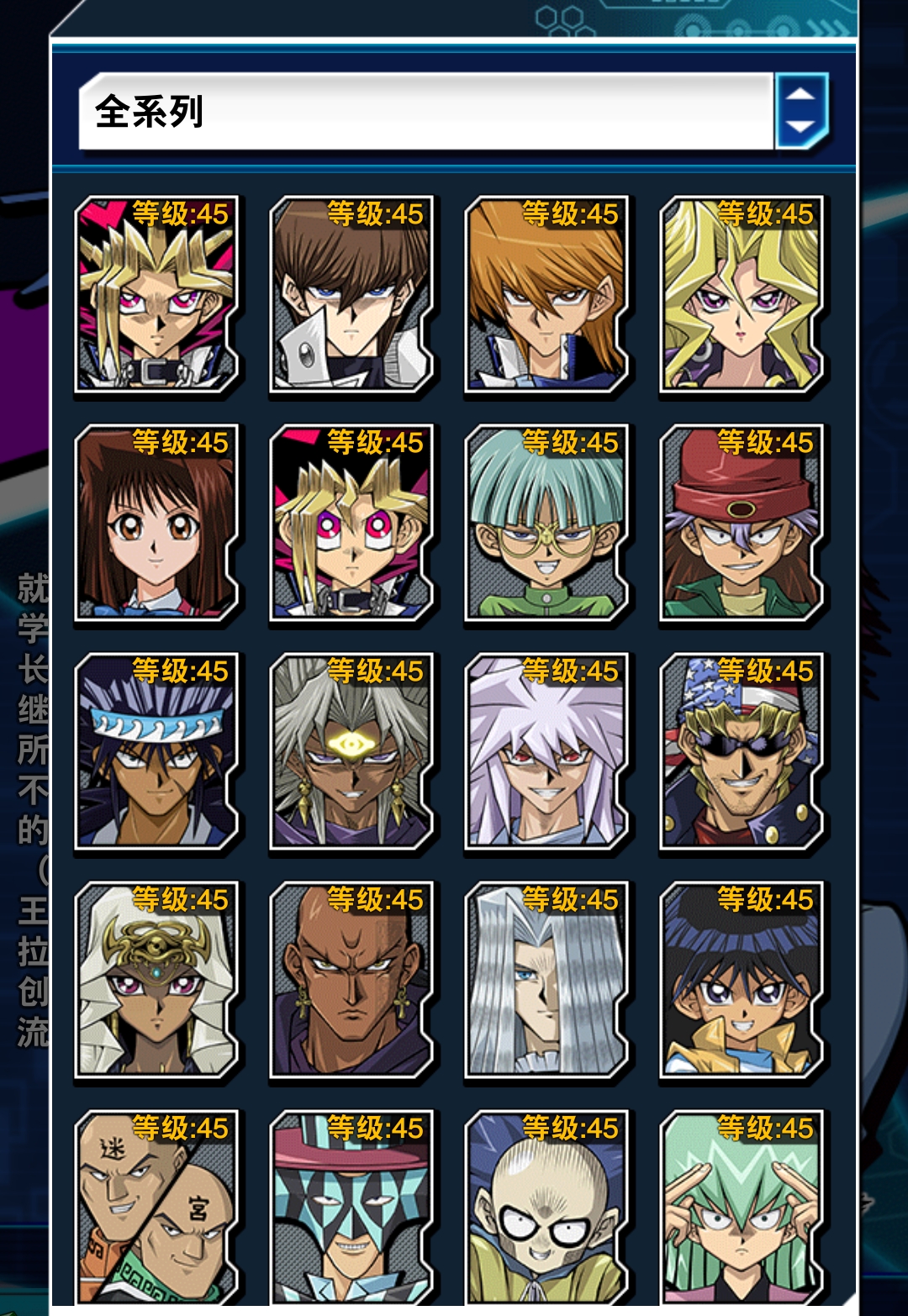The image size is (908, 1316).
Task: Pick the character with red beanie hat
Action: coord(742,523)
